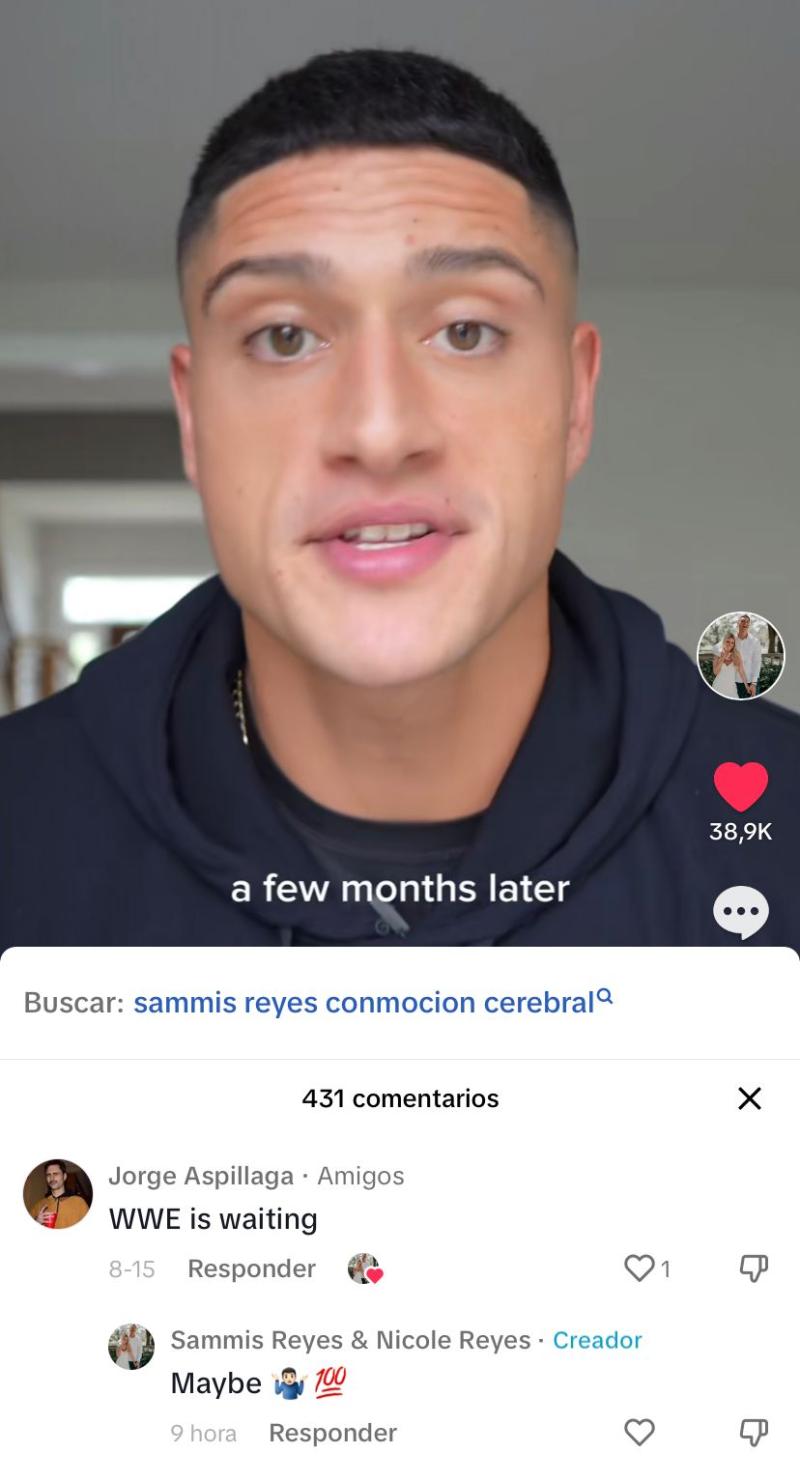Toggle like on the "WWE is waiting" comment
The image size is (800, 1481).
(637, 1268)
